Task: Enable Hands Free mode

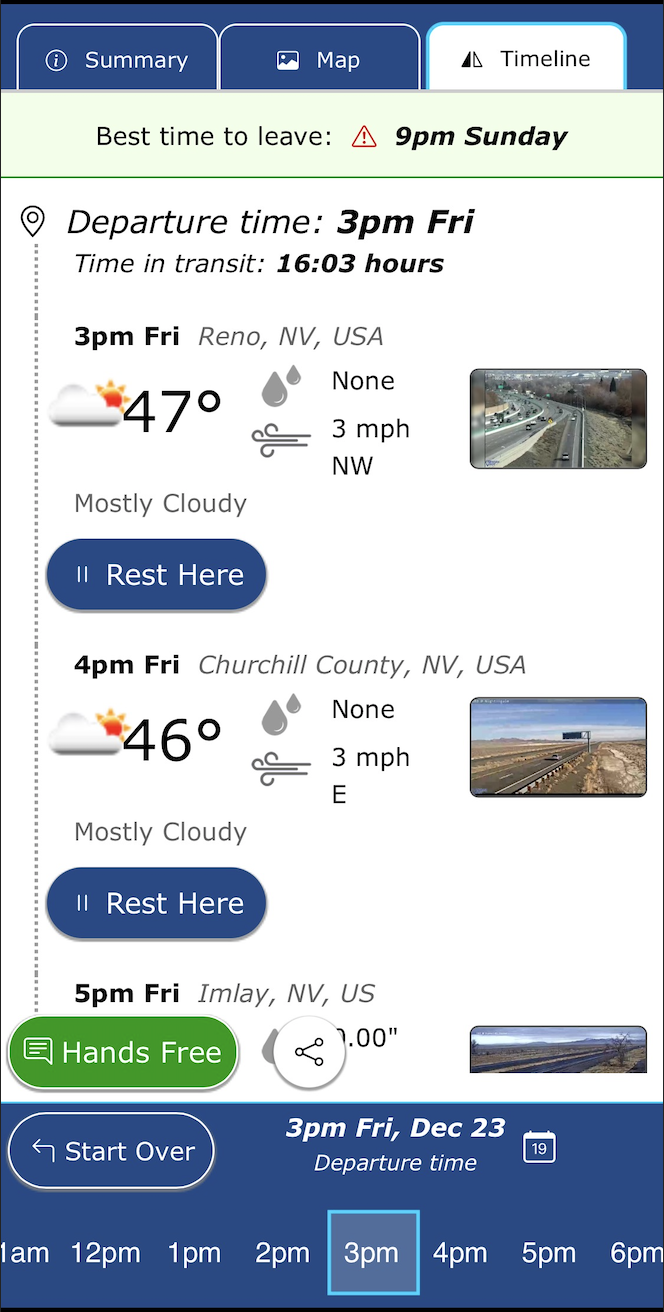Action: (123, 1052)
